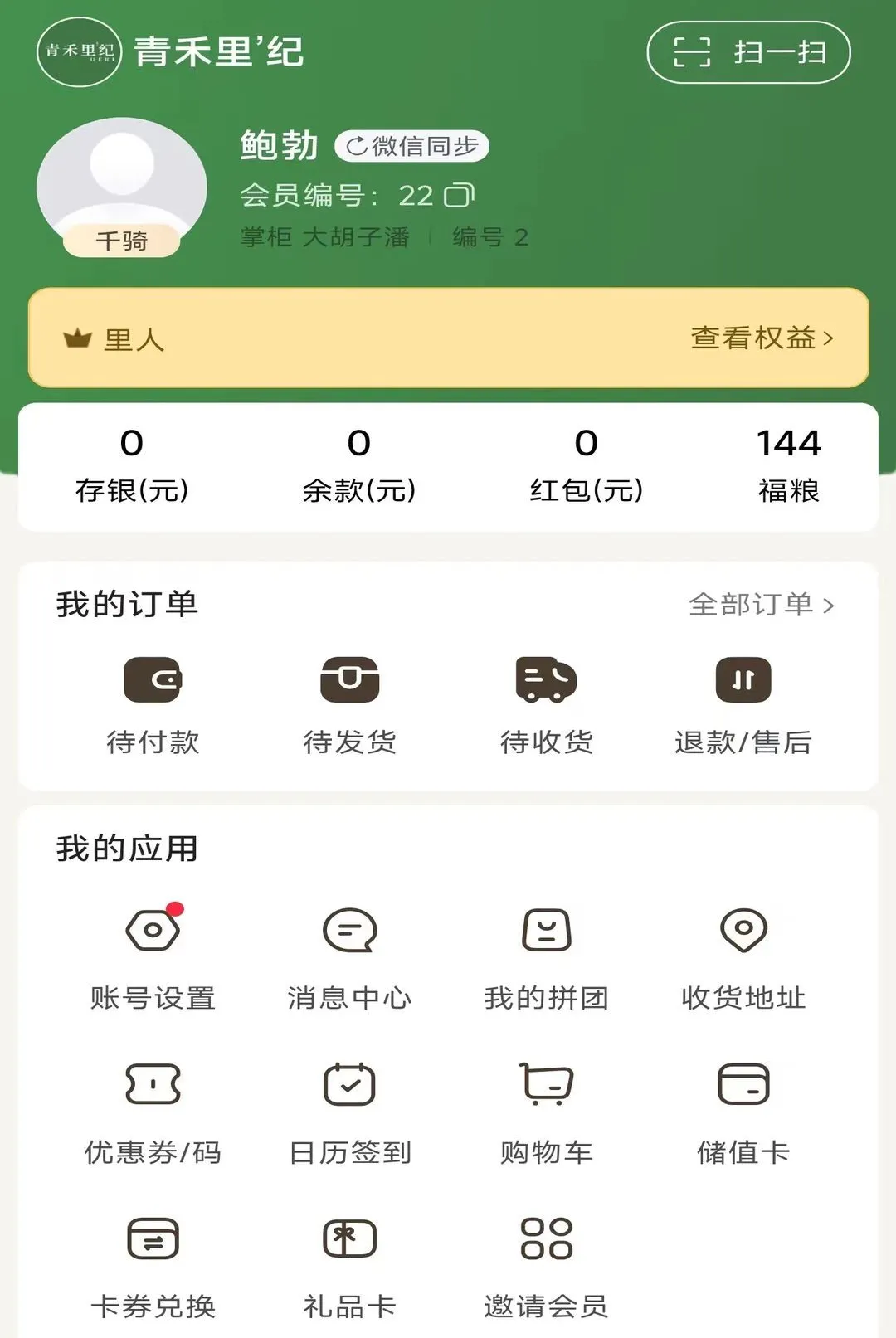This screenshot has height=1338, width=896.
Task: Open 待付款 orders
Action: pyautogui.click(x=153, y=706)
